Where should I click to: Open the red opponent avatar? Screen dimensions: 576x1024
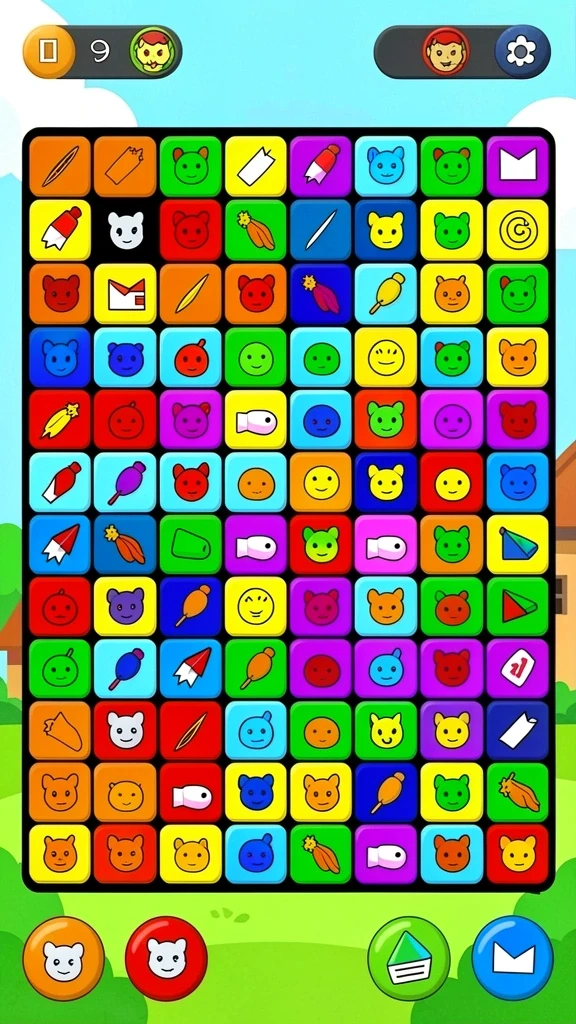(x=447, y=51)
